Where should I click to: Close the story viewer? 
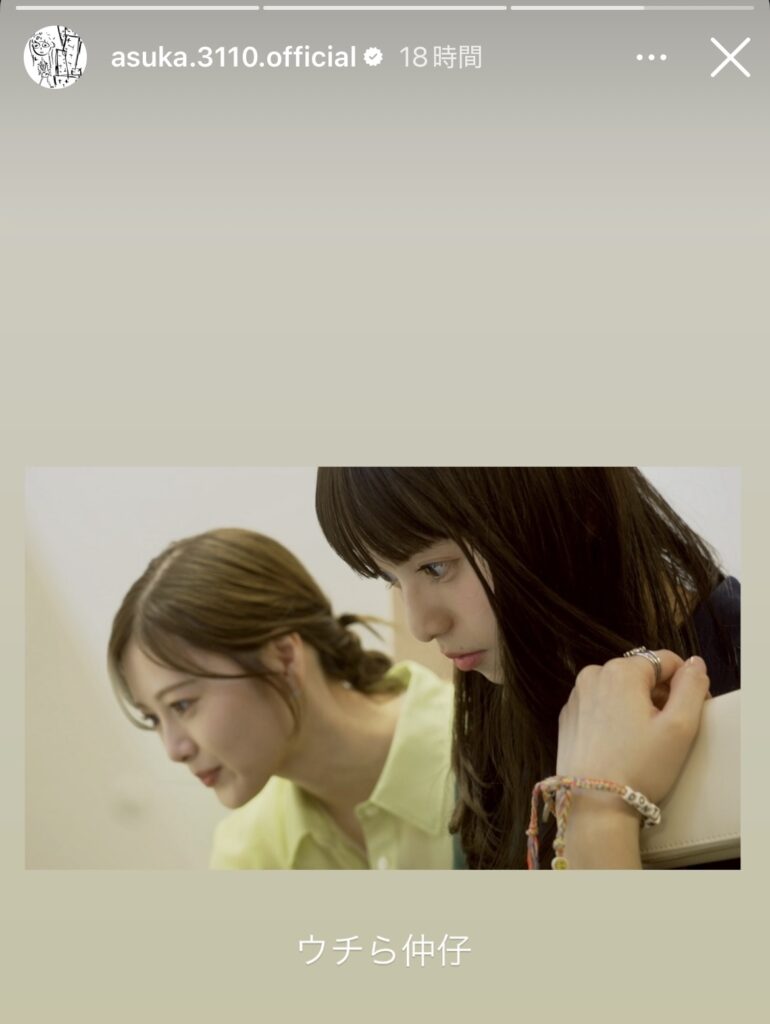point(730,58)
